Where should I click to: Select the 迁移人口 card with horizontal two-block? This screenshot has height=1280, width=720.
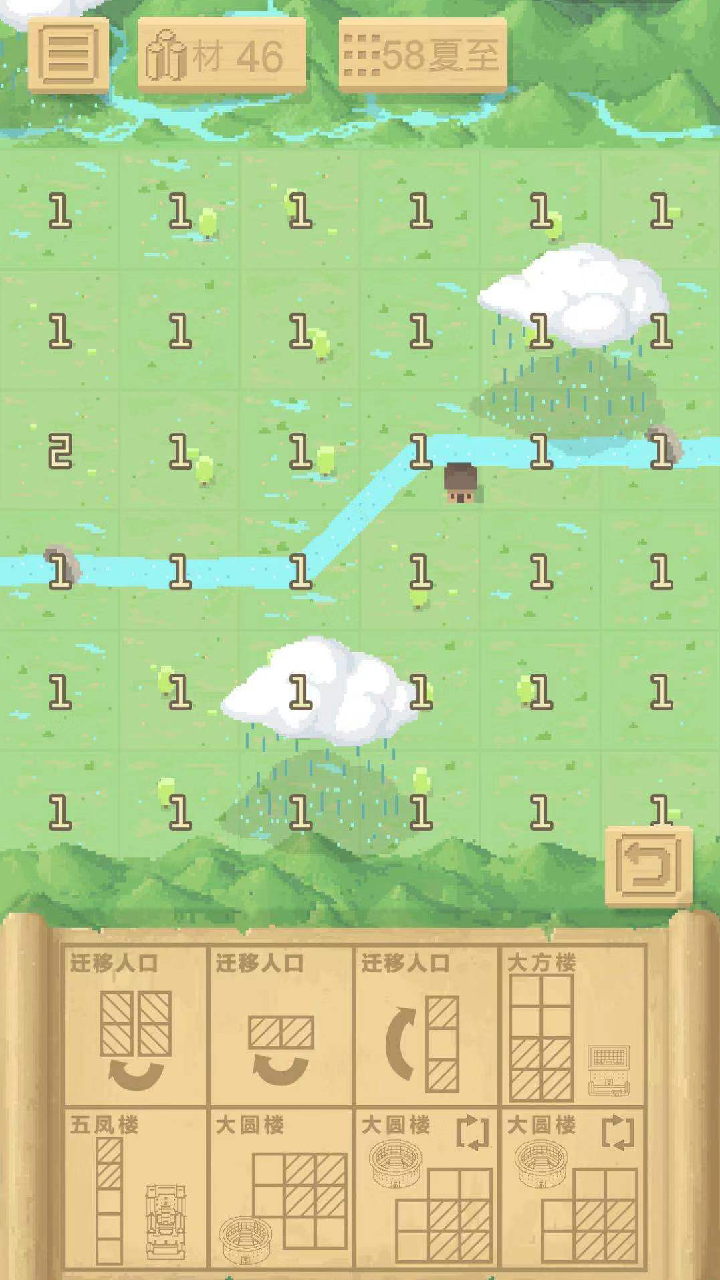click(281, 1025)
